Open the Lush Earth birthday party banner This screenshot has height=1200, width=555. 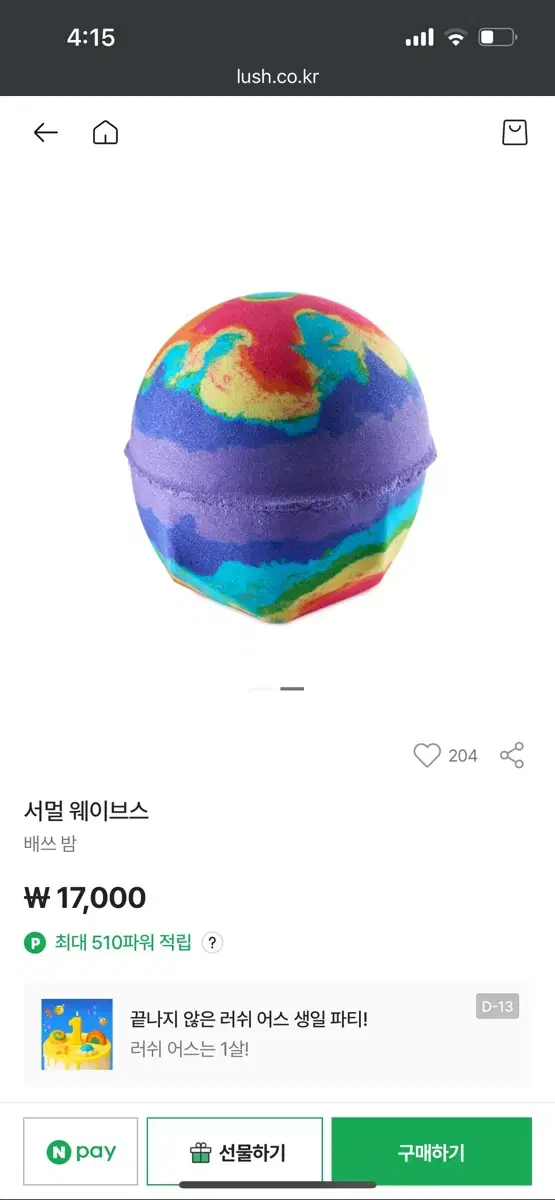(277, 1035)
